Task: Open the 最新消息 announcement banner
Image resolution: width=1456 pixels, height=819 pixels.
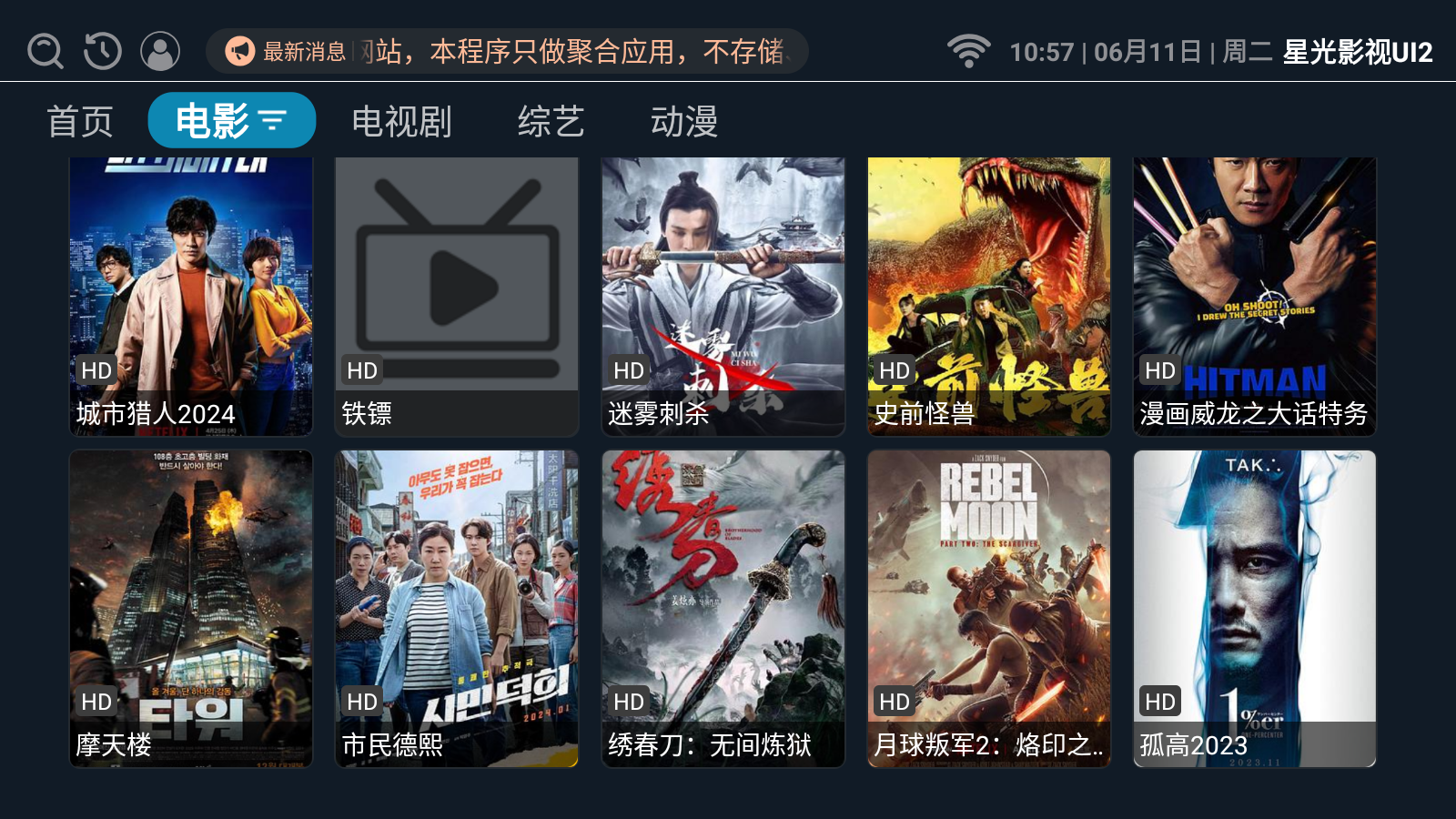Action: pos(507,52)
